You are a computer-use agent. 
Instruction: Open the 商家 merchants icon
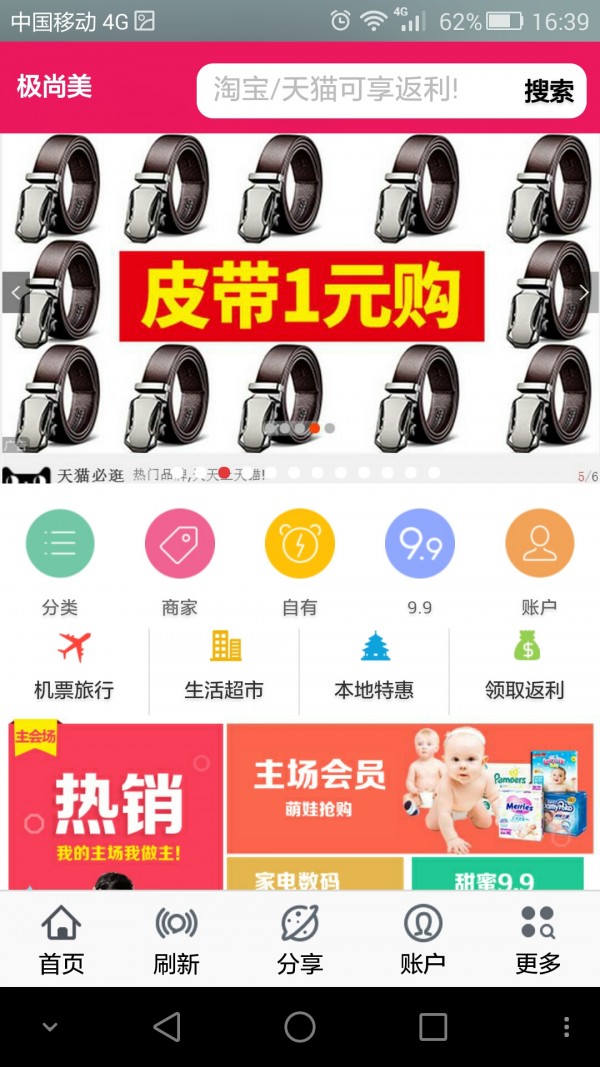click(x=180, y=545)
